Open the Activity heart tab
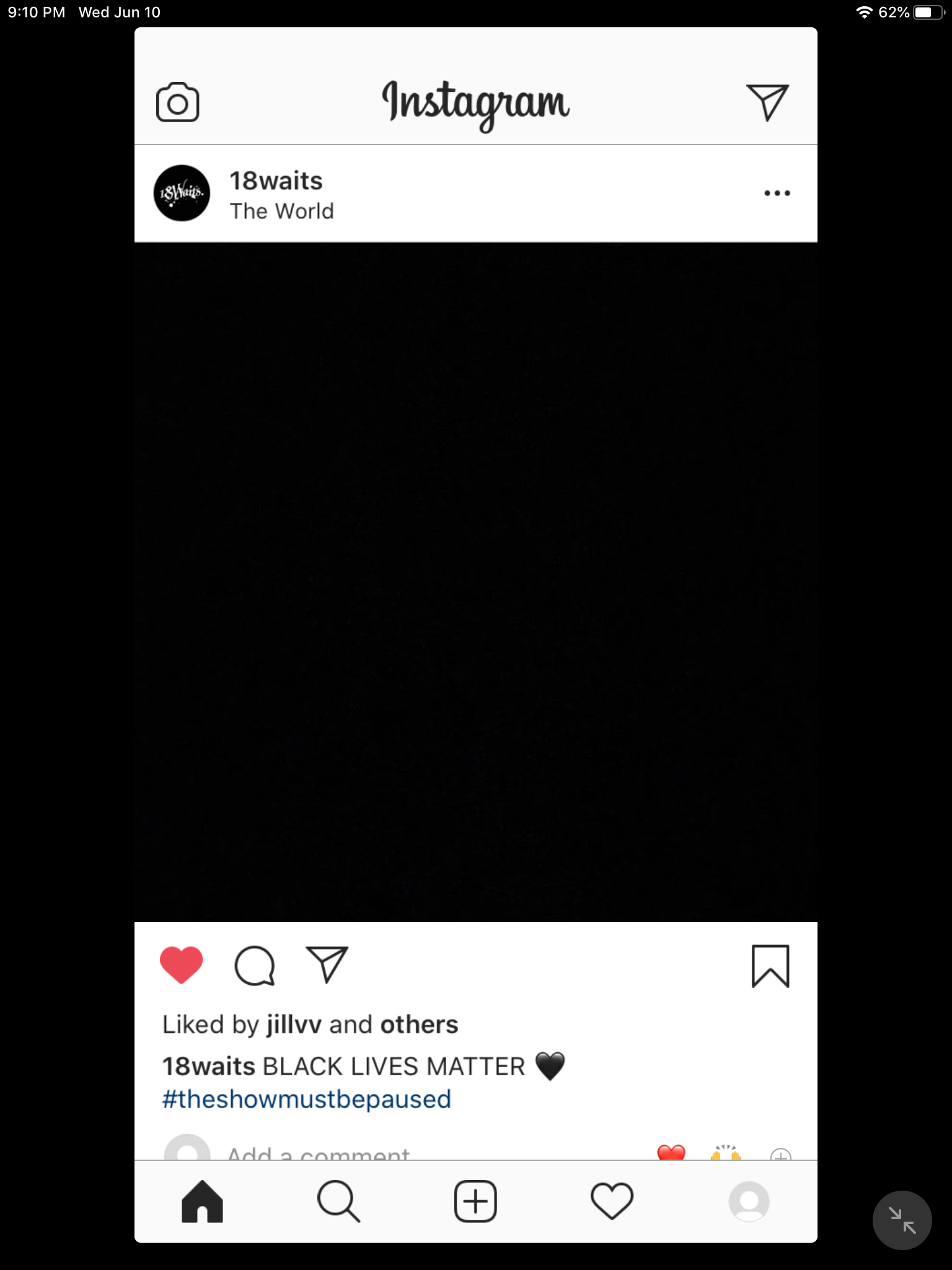The width and height of the screenshot is (952, 1270). tap(612, 1201)
